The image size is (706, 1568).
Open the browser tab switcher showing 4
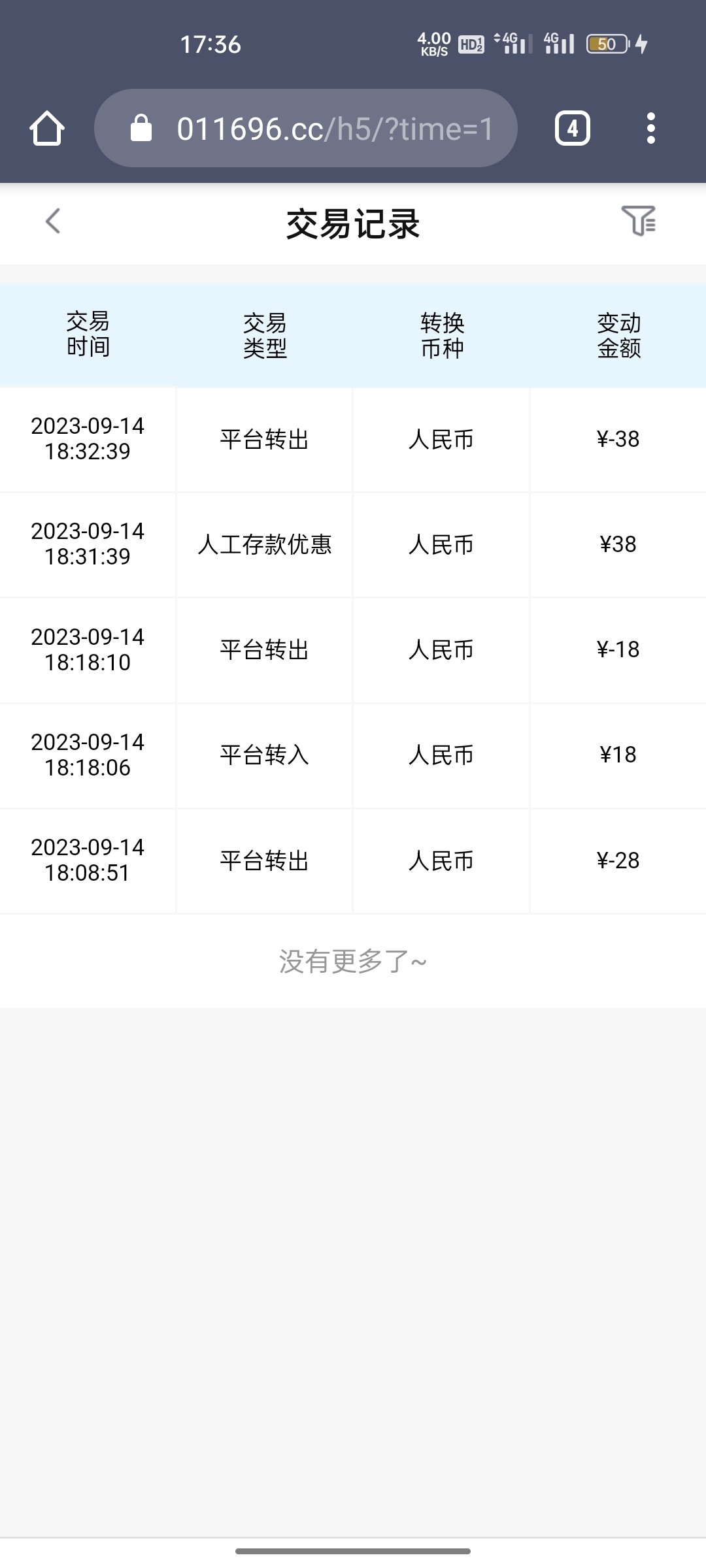click(x=572, y=129)
